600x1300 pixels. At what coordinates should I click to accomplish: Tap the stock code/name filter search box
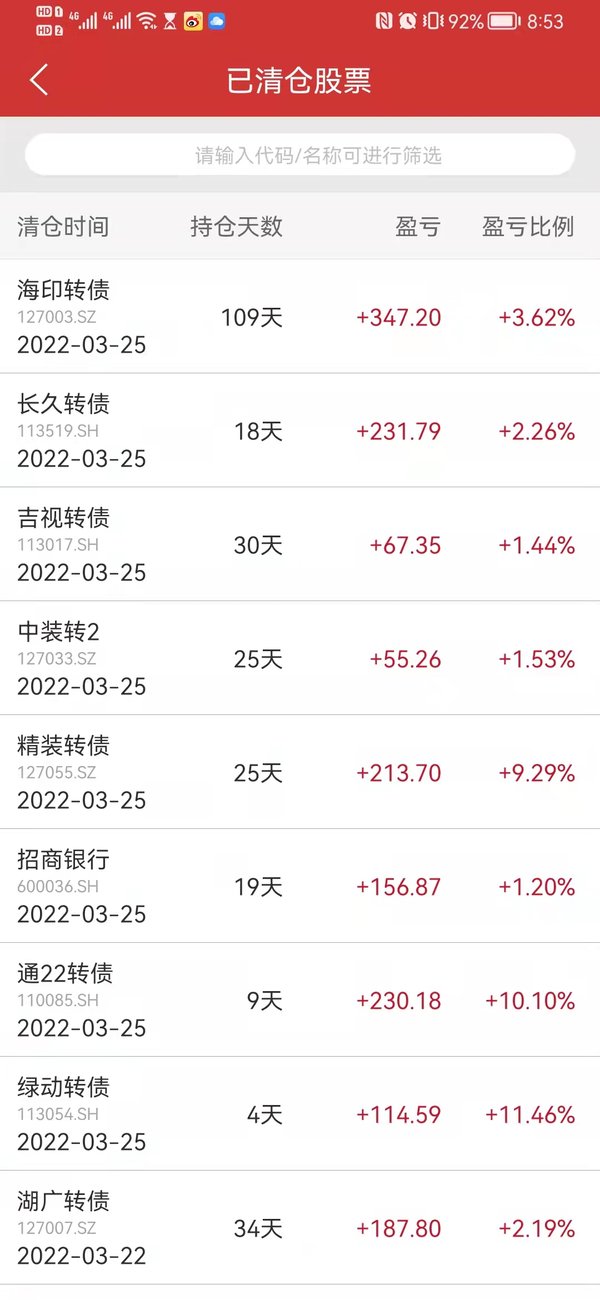point(300,155)
